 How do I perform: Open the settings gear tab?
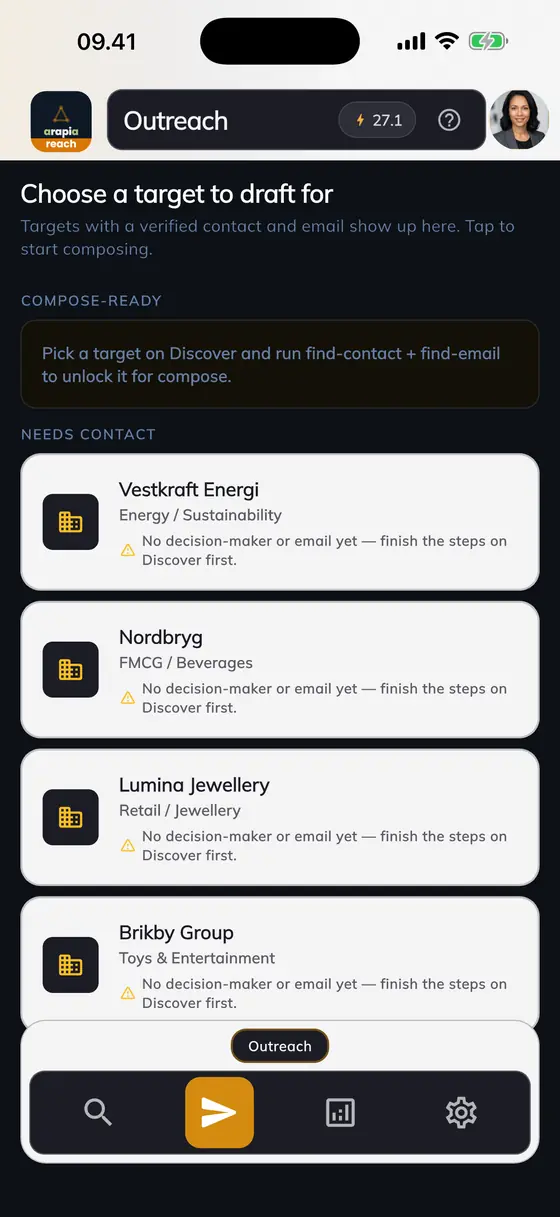[461, 1112]
